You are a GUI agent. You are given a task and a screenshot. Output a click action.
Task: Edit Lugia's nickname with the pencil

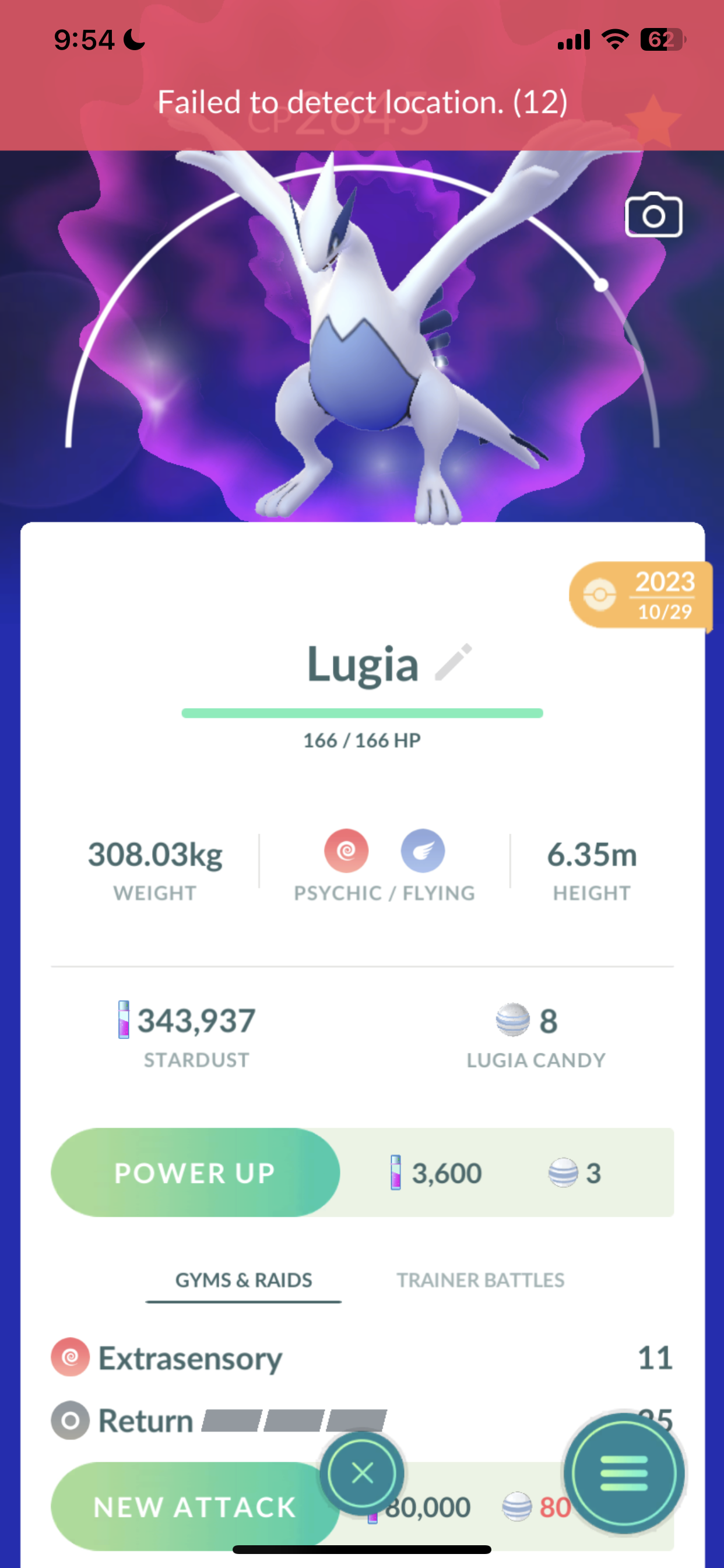pyautogui.click(x=454, y=661)
